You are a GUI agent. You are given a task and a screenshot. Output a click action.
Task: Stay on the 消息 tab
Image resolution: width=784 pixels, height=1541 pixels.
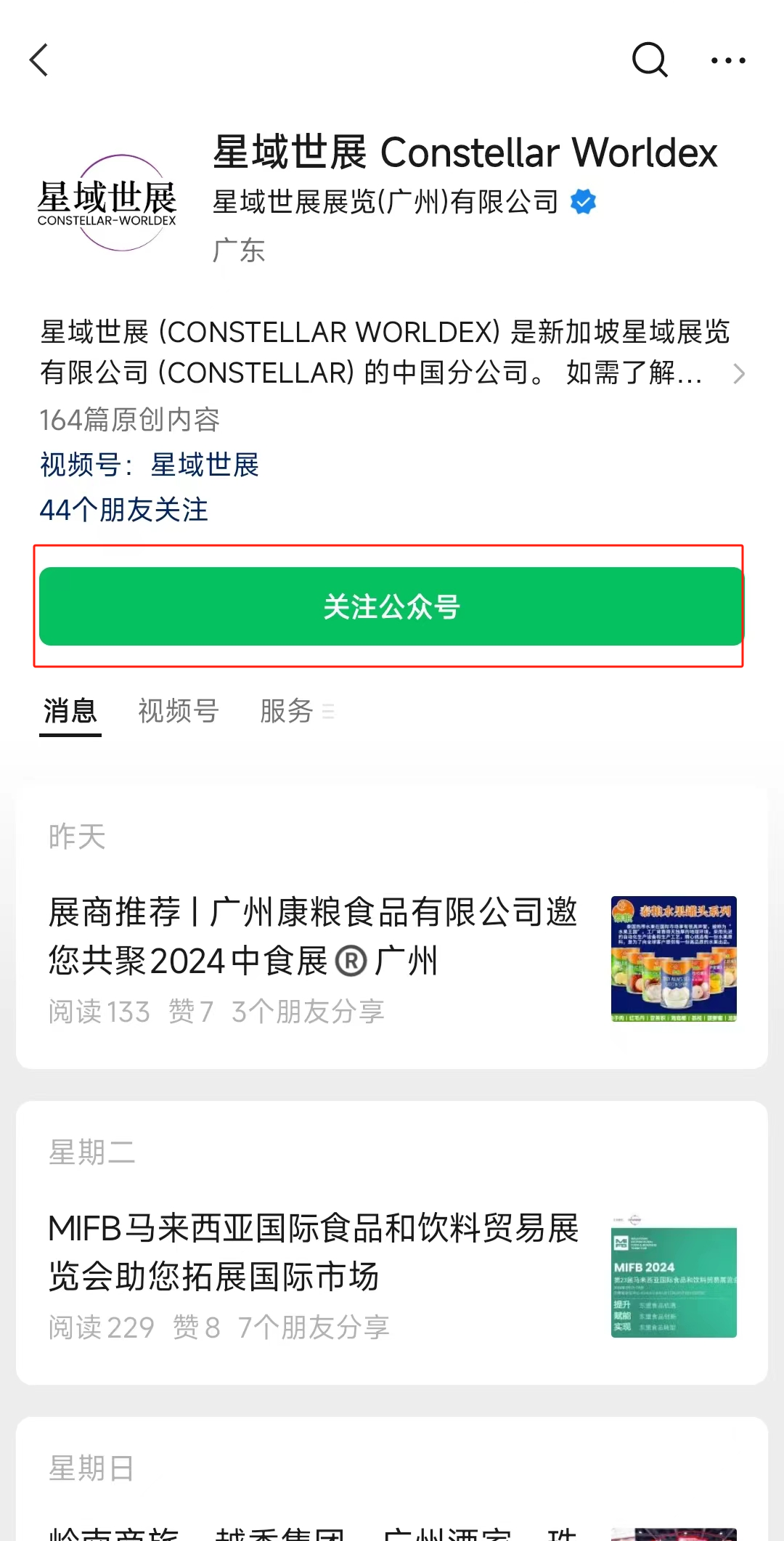pyautogui.click(x=69, y=711)
